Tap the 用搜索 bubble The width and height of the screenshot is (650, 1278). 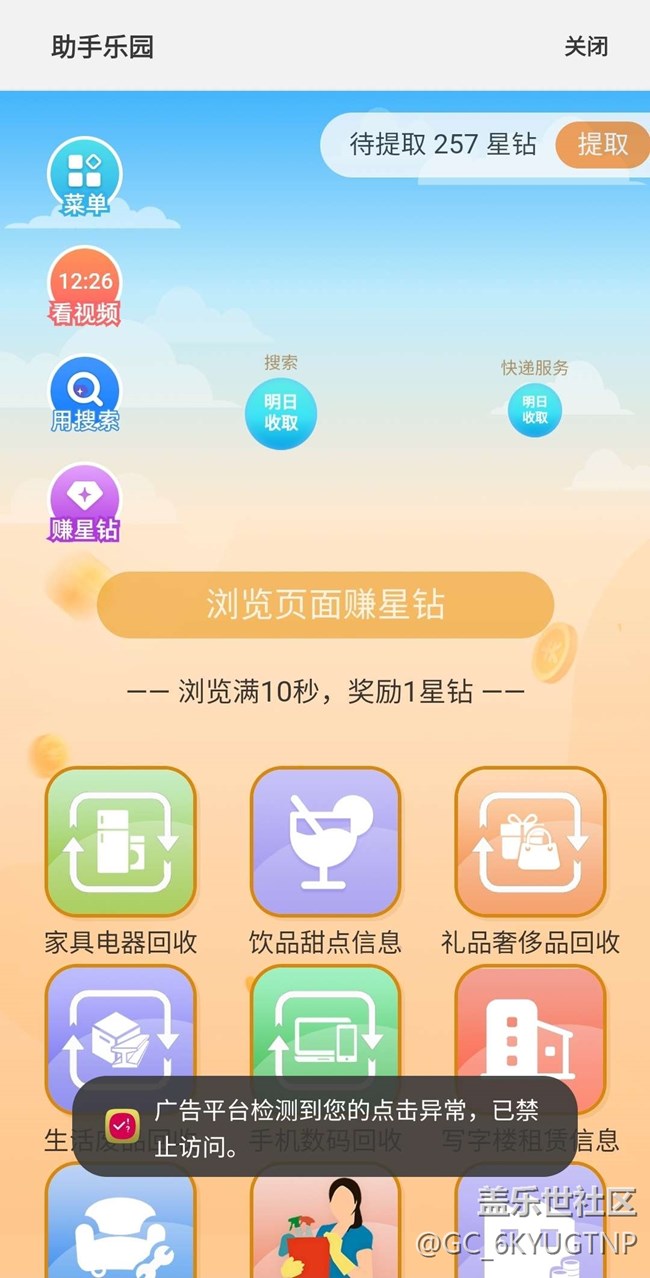point(85,395)
